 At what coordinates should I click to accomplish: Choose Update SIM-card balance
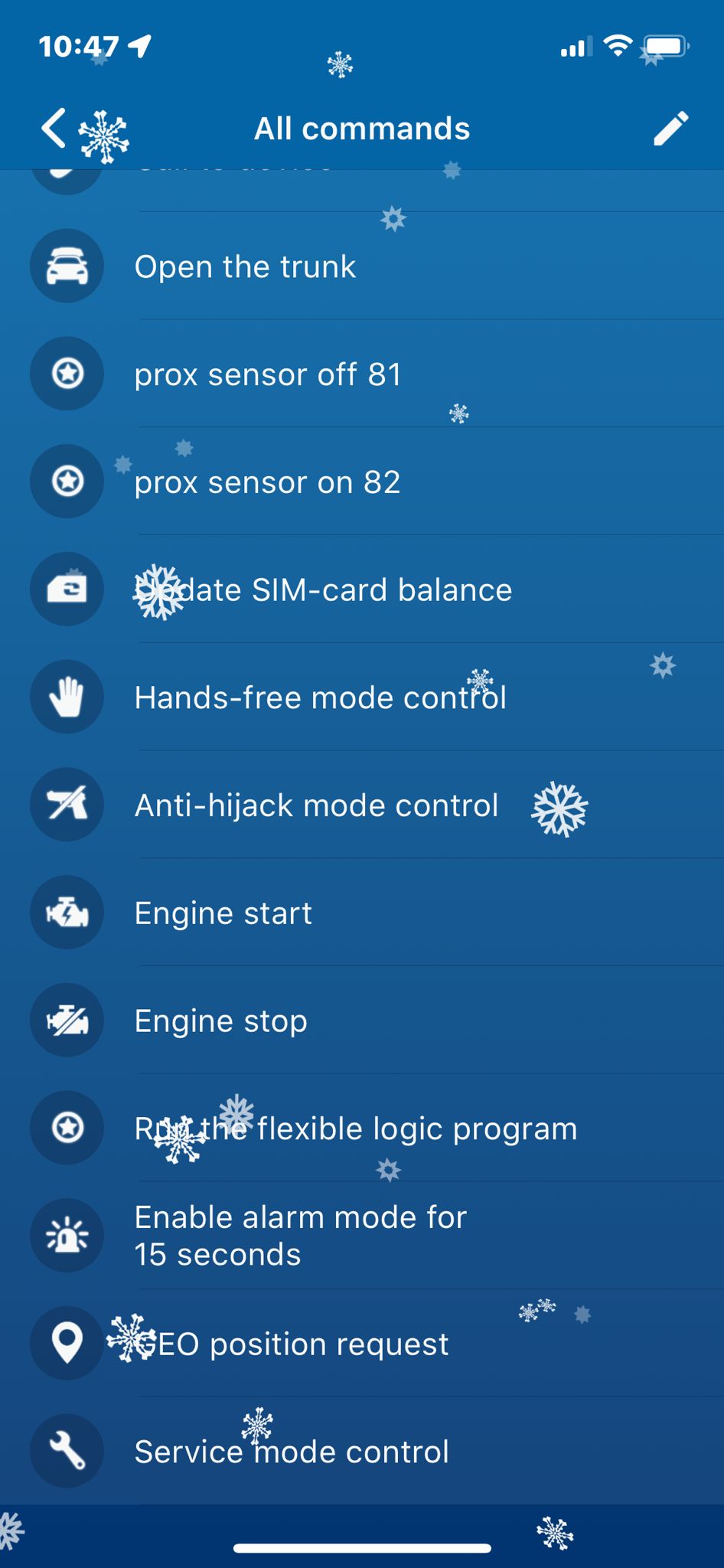pos(323,590)
